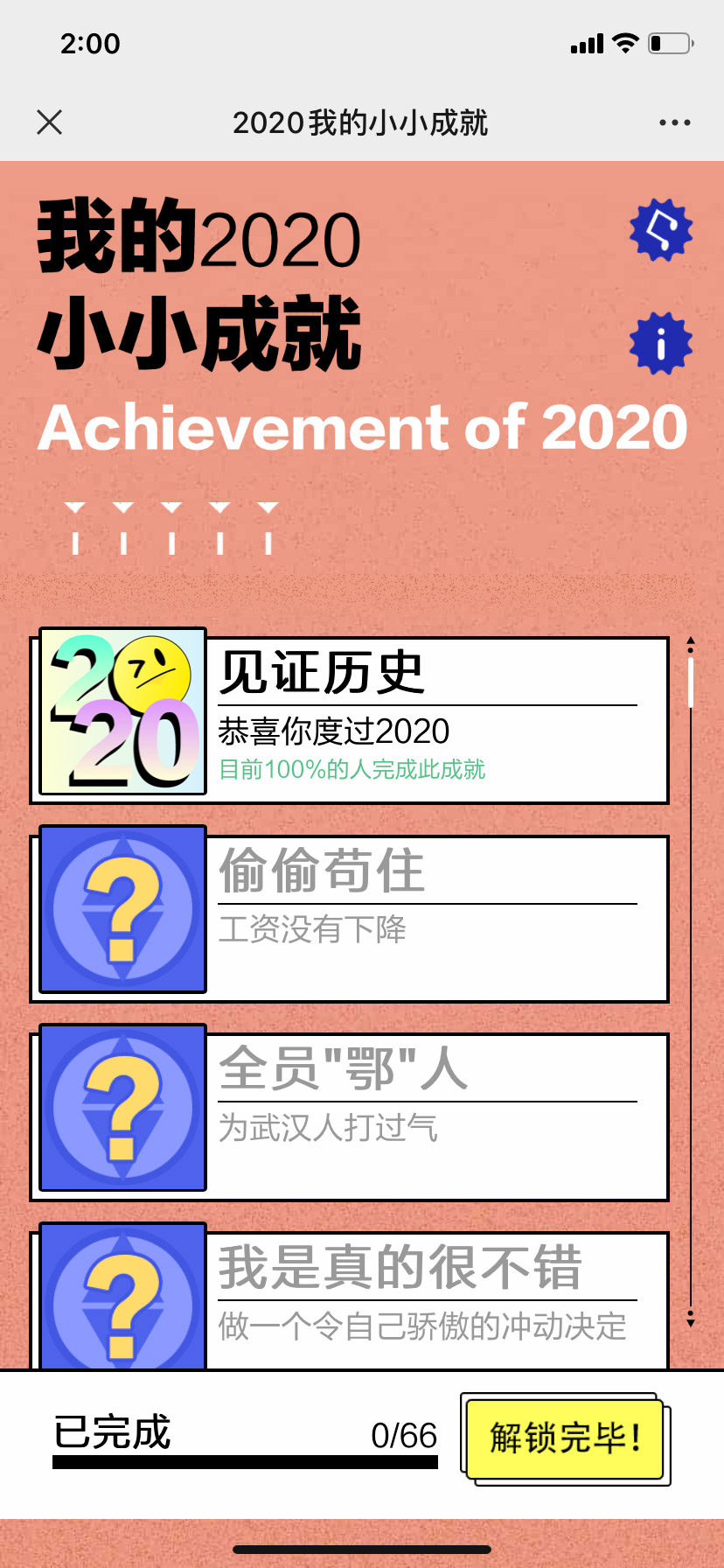This screenshot has width=724, height=1568.
Task: Open the three-dot overflow menu
Action: 674,122
